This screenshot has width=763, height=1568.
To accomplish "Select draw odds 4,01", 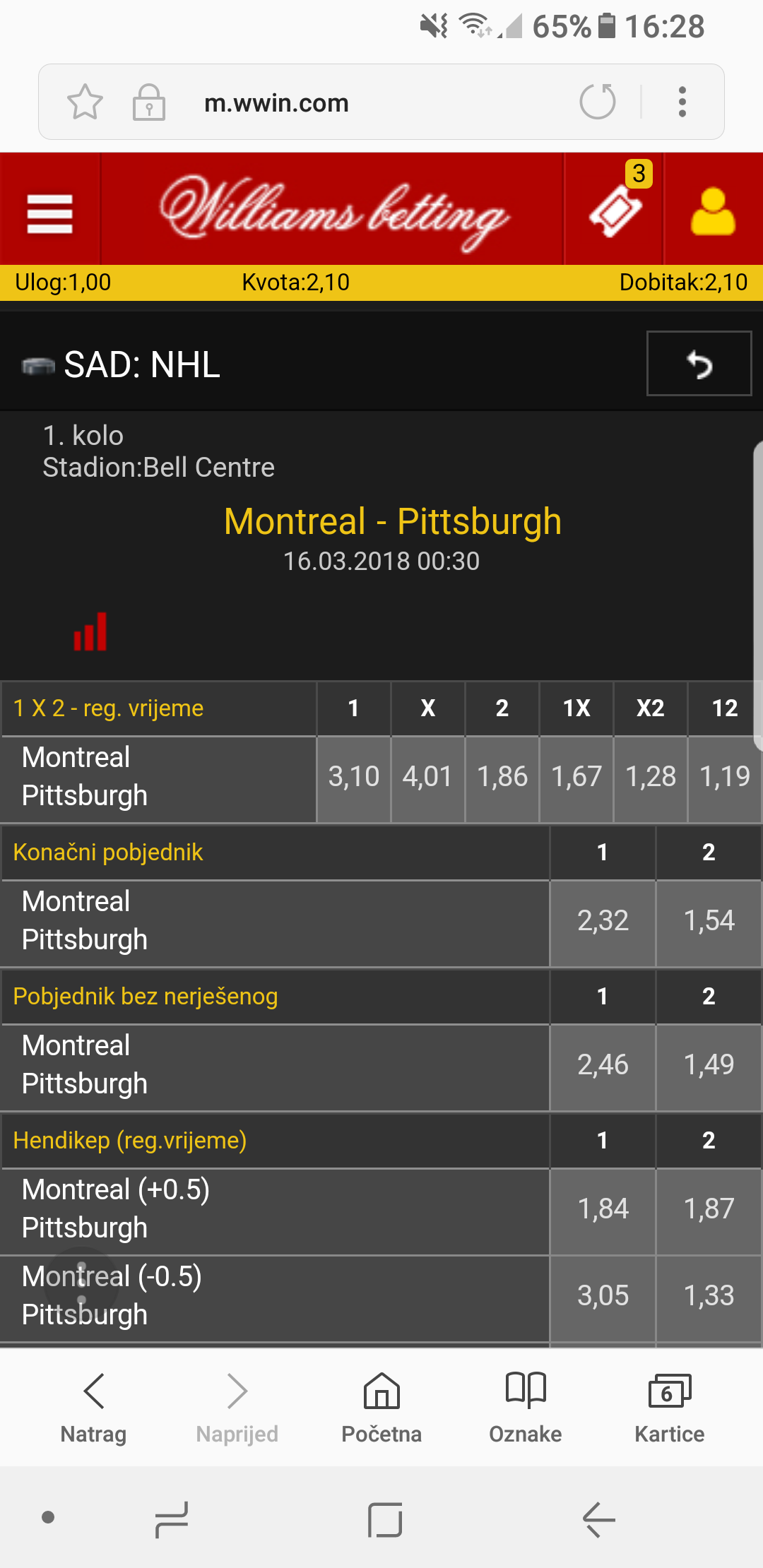I will (x=427, y=778).
